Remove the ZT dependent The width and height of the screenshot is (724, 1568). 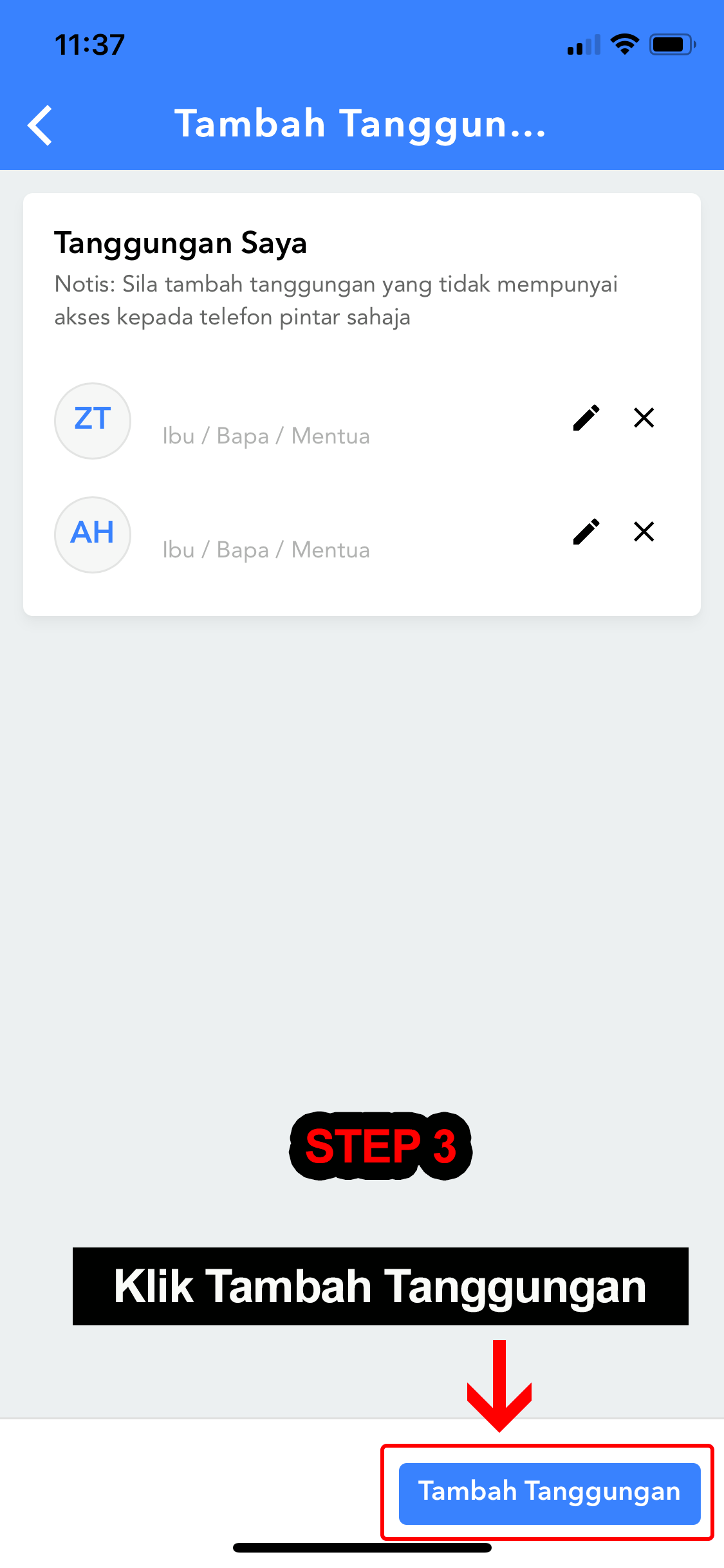[x=644, y=418]
